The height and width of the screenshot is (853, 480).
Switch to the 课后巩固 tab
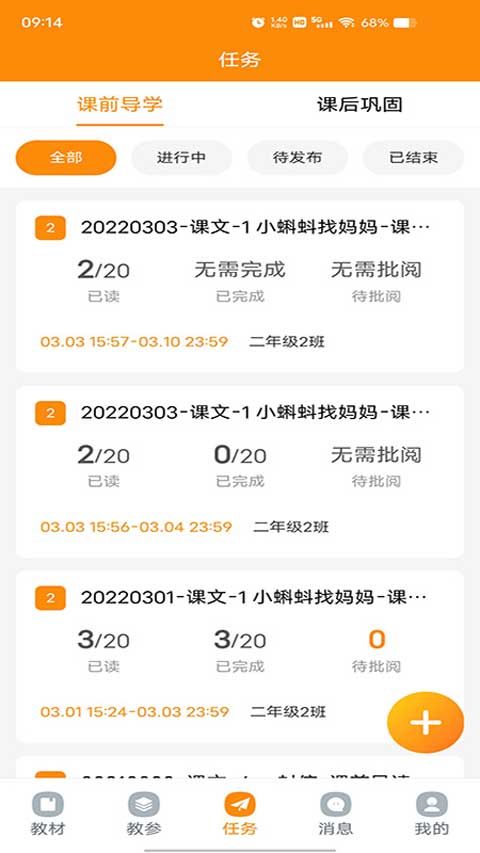click(x=360, y=104)
